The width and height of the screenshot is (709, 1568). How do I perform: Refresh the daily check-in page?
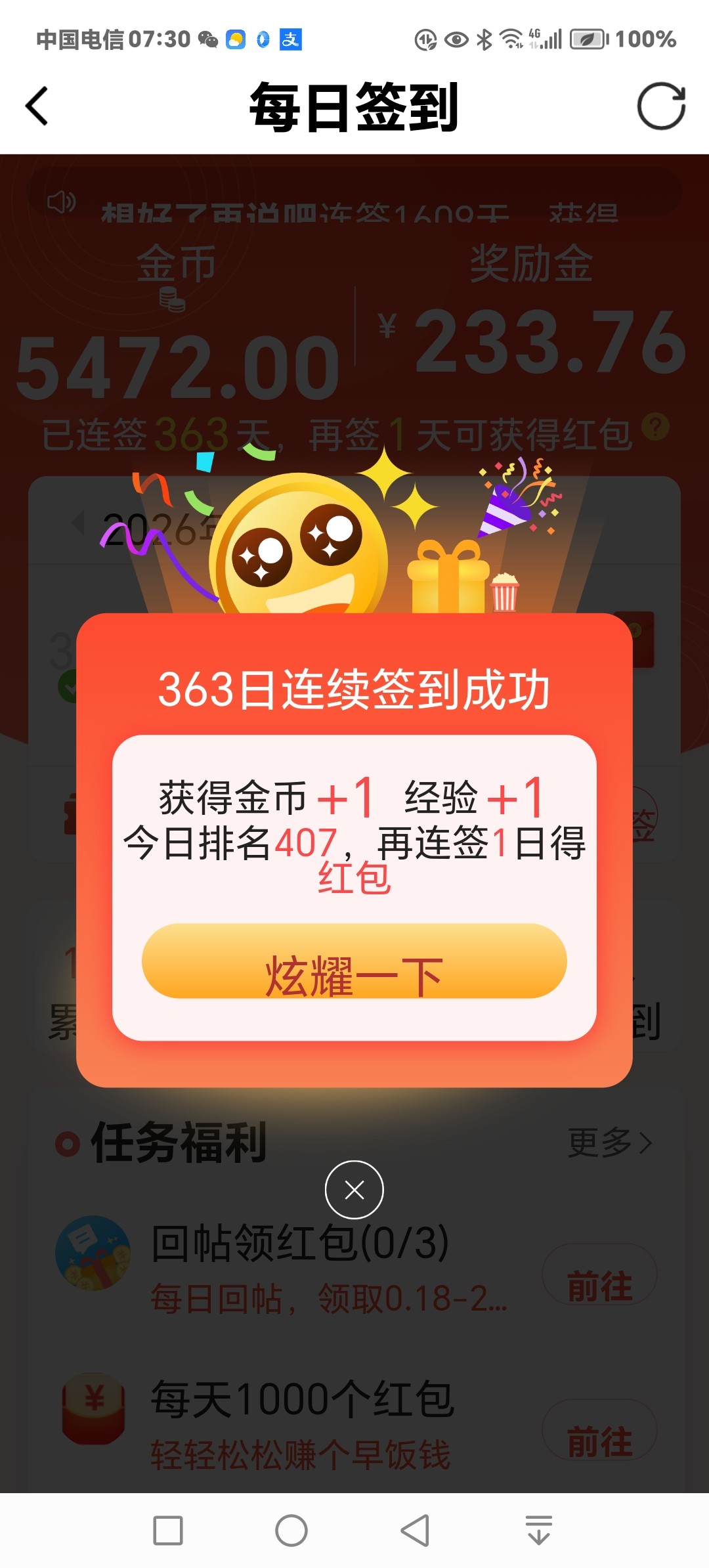661,106
